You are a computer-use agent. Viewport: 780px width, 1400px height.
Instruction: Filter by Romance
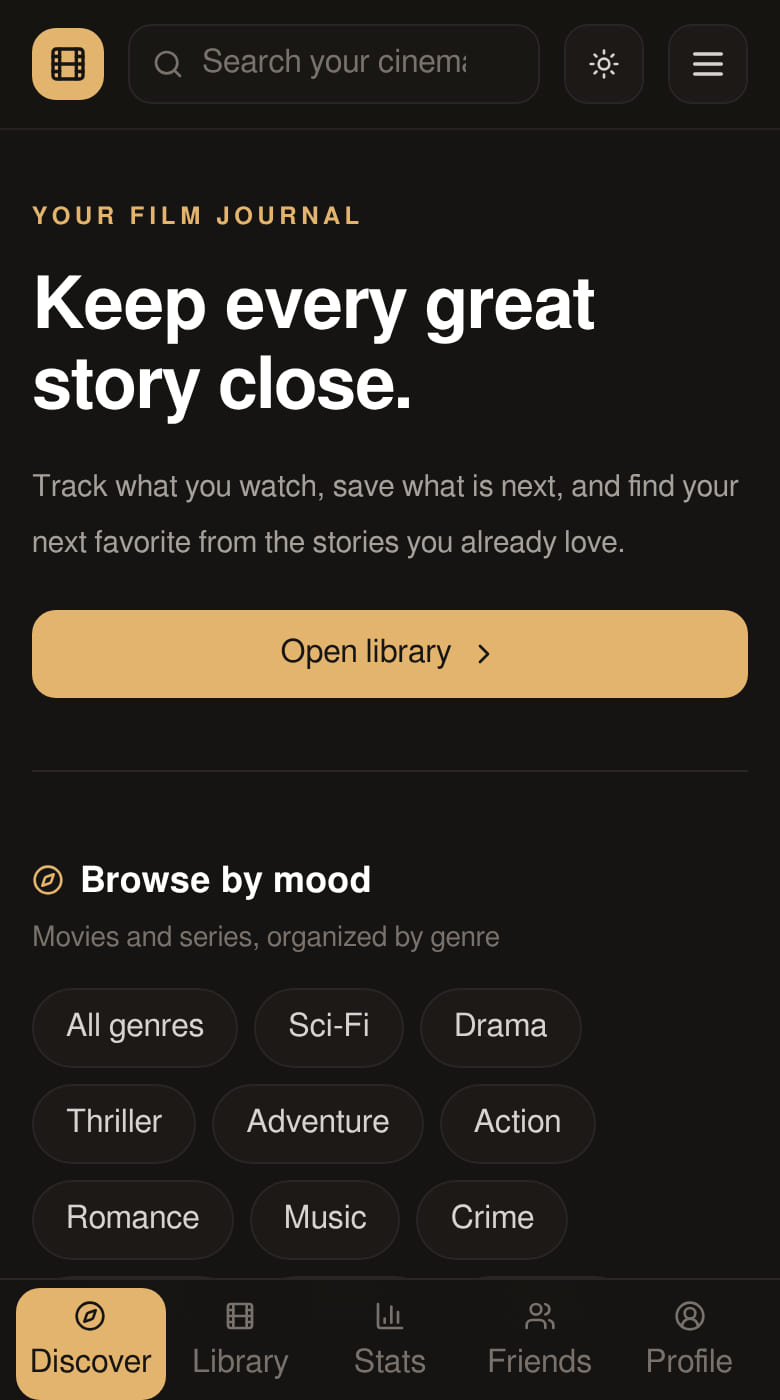click(x=133, y=1219)
